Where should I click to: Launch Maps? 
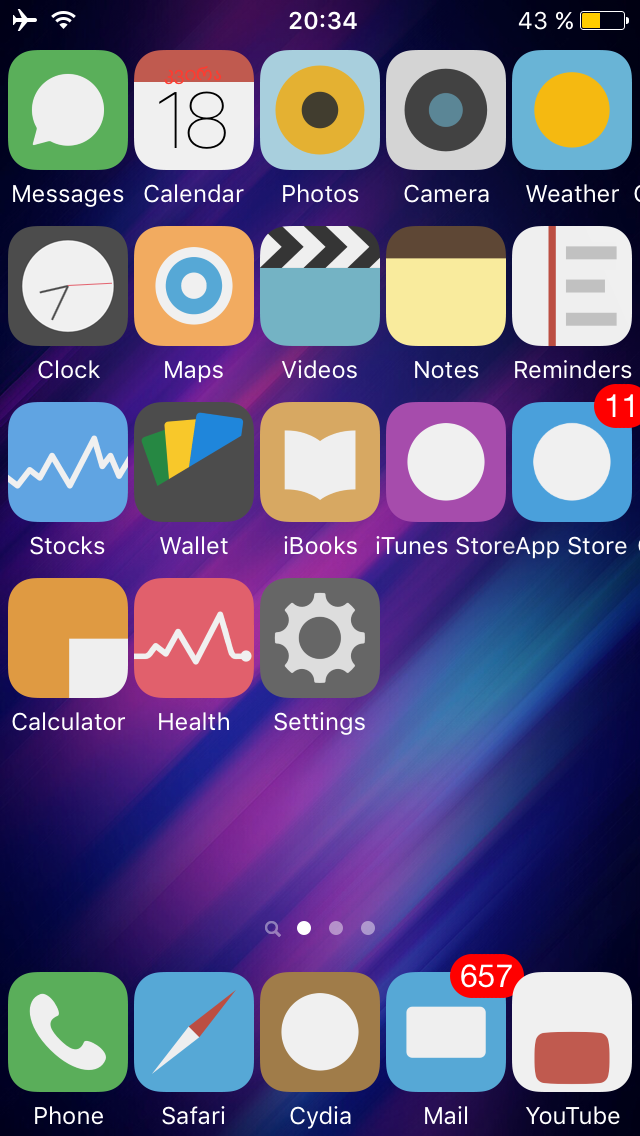(x=194, y=286)
